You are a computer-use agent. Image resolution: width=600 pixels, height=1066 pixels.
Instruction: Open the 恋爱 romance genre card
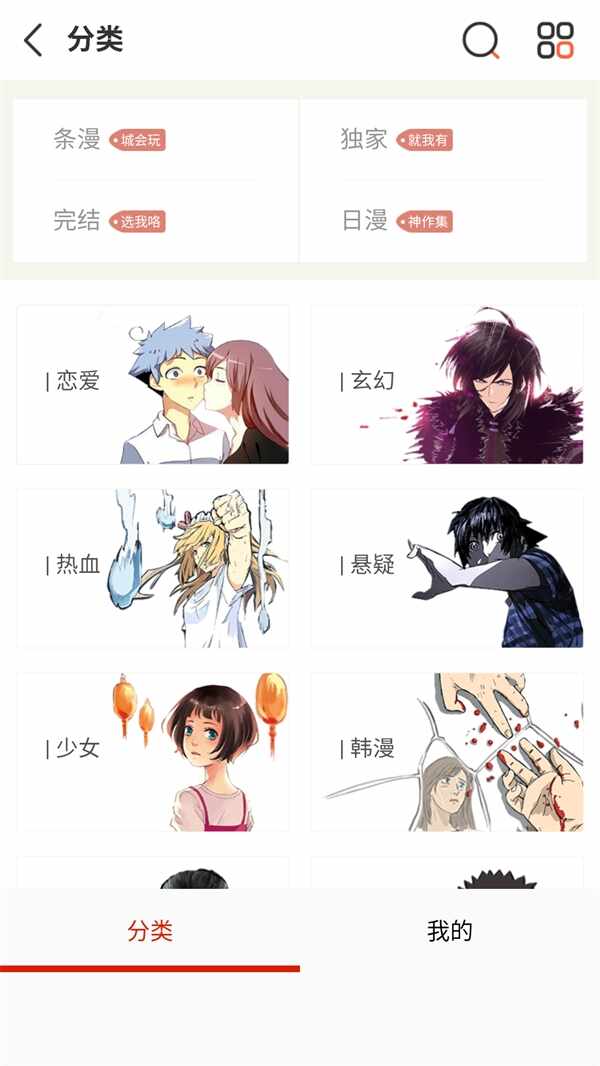point(153,385)
